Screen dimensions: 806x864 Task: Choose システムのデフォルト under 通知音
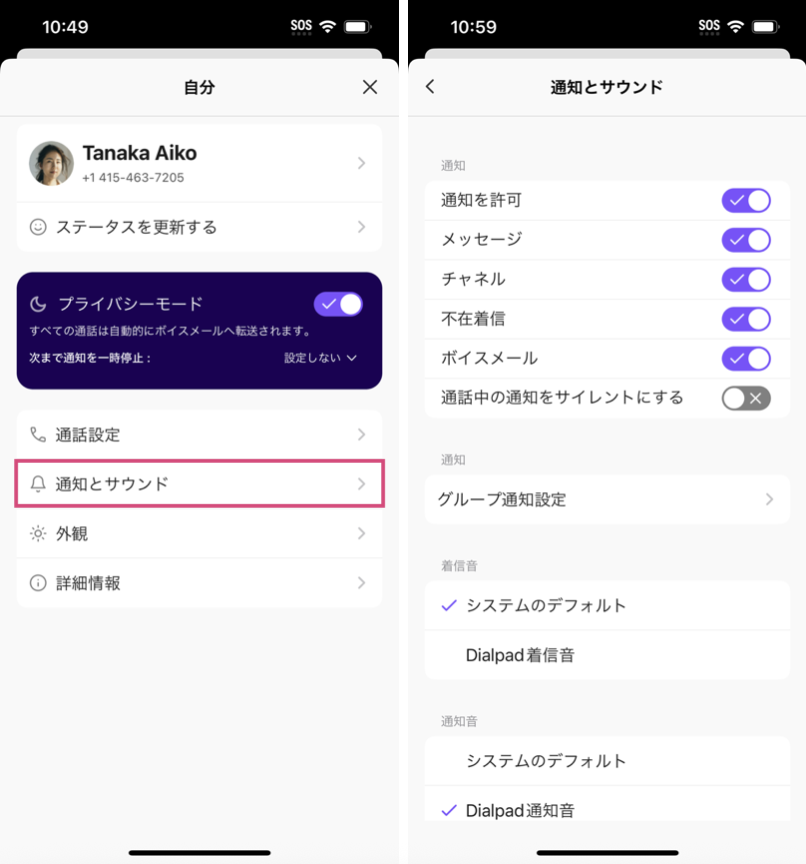click(606, 761)
